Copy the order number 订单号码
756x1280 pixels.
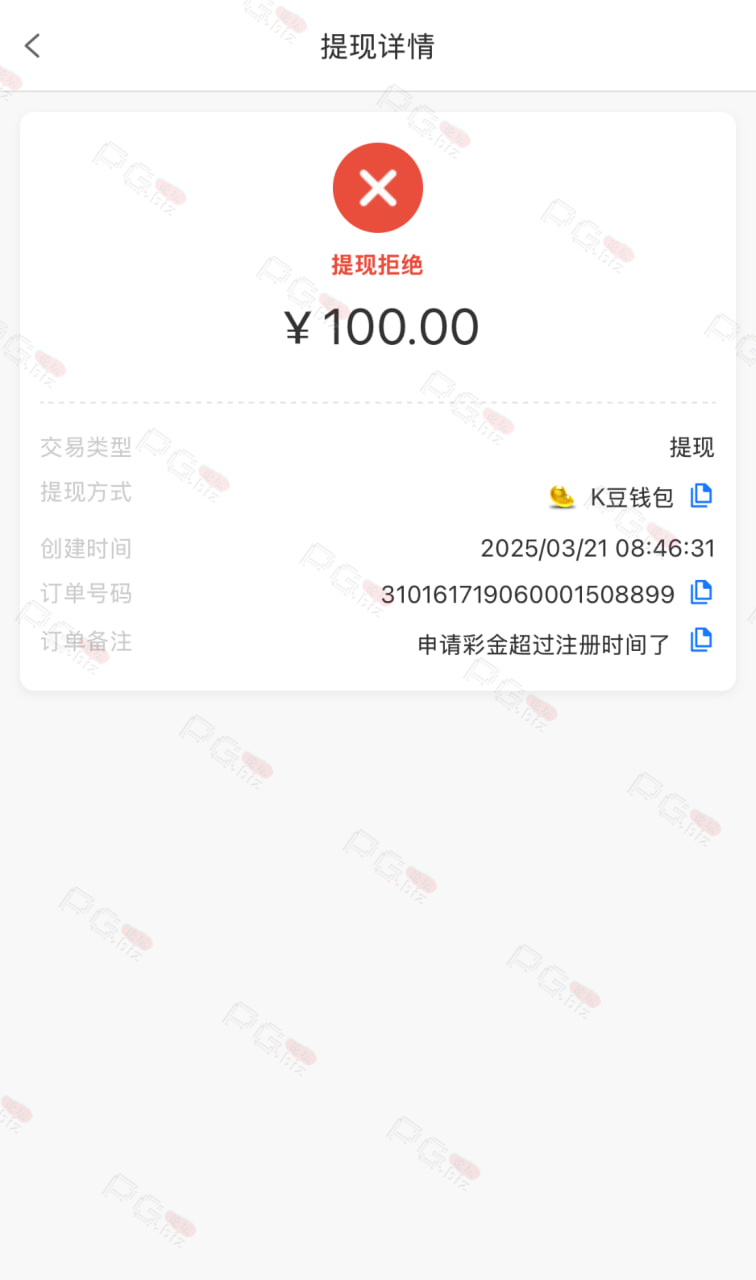(x=702, y=592)
